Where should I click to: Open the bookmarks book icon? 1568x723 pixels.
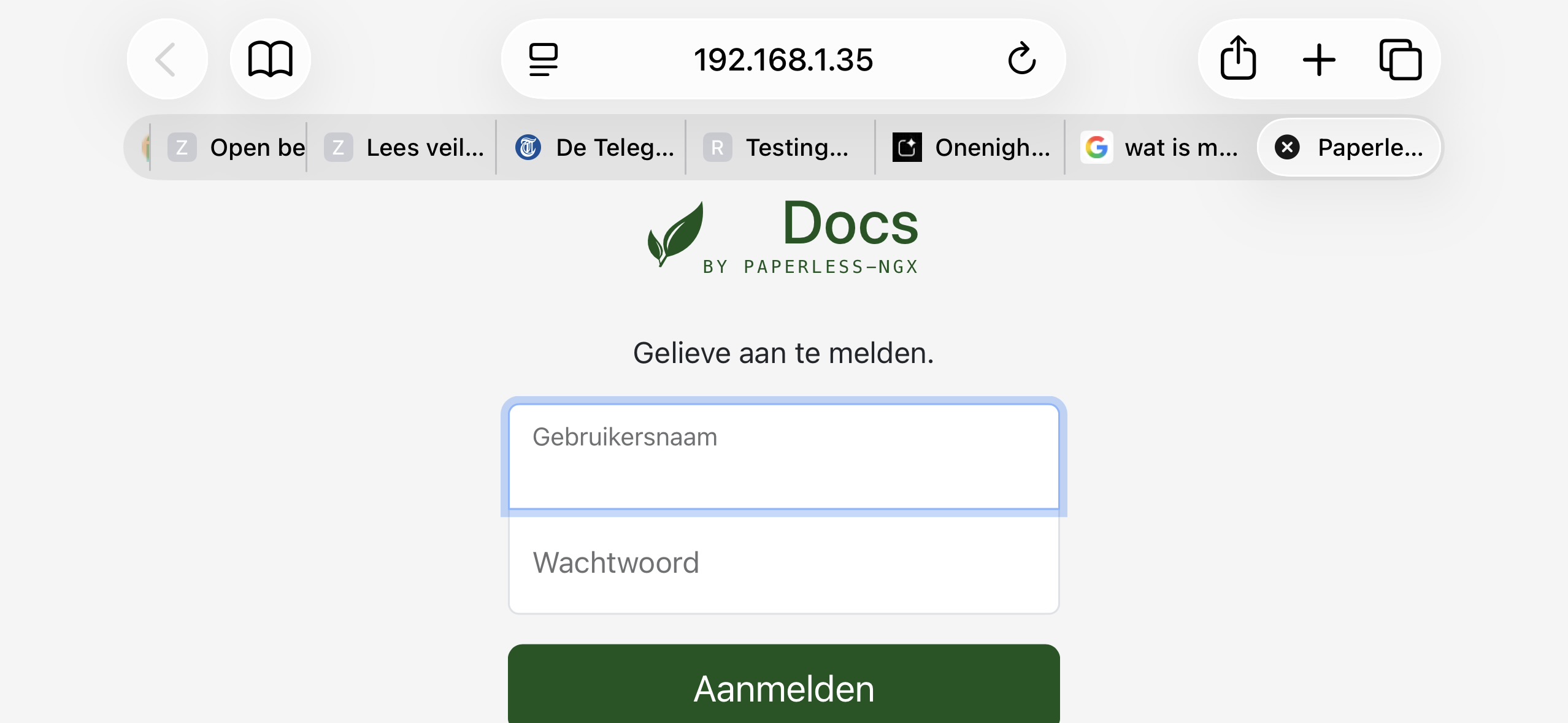(270, 59)
